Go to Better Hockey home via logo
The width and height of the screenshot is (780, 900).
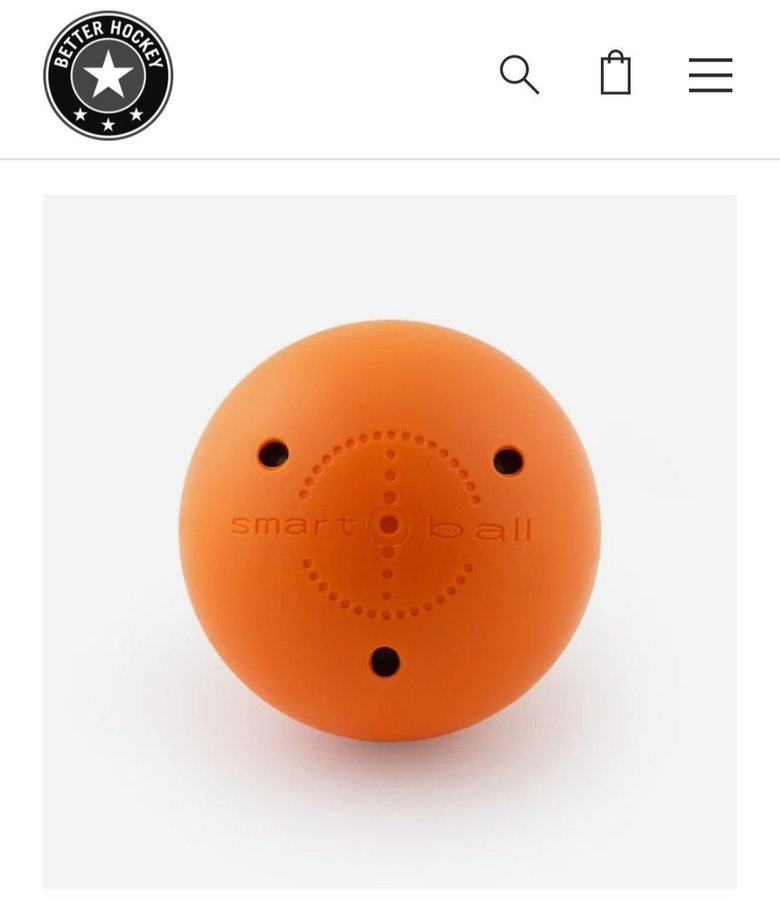108,76
